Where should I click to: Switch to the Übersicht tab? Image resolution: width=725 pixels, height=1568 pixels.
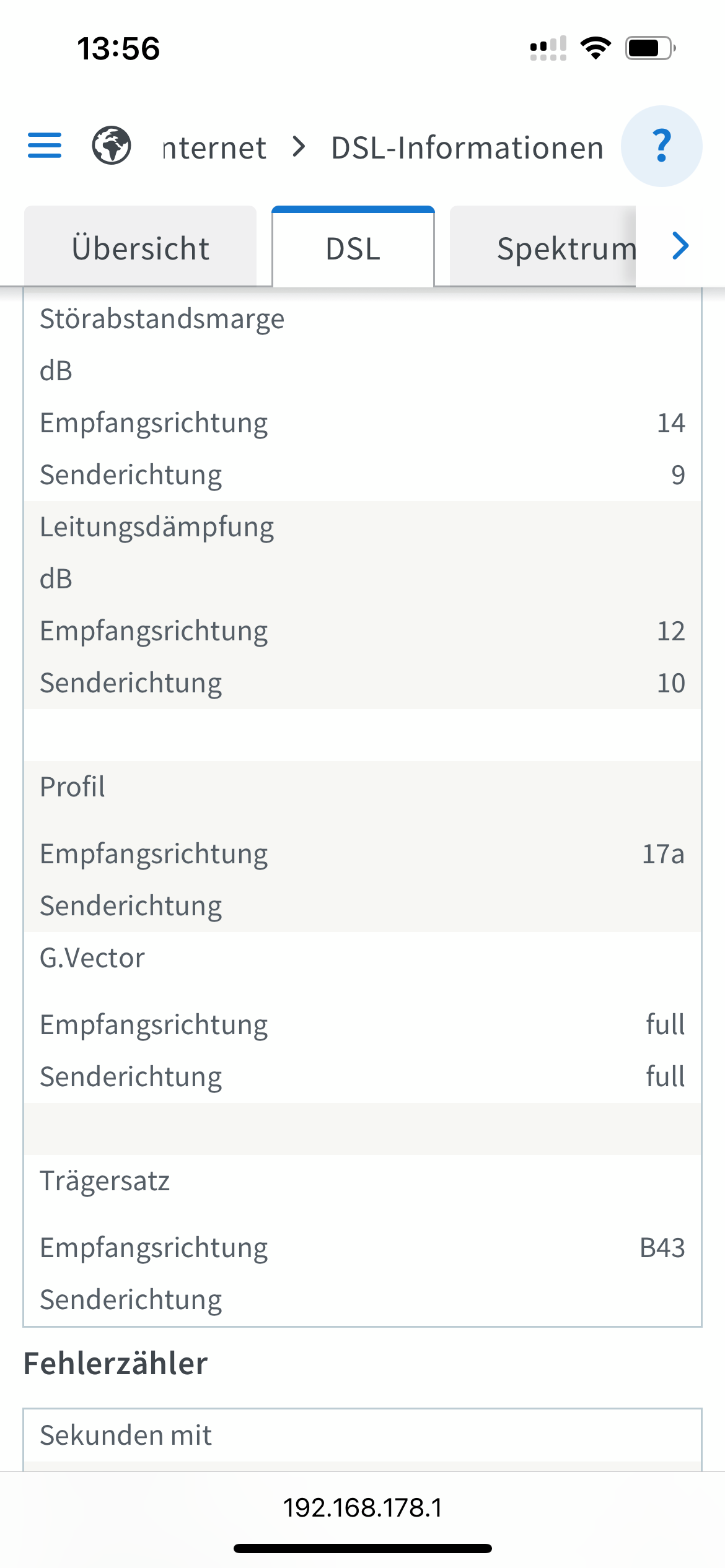141,247
